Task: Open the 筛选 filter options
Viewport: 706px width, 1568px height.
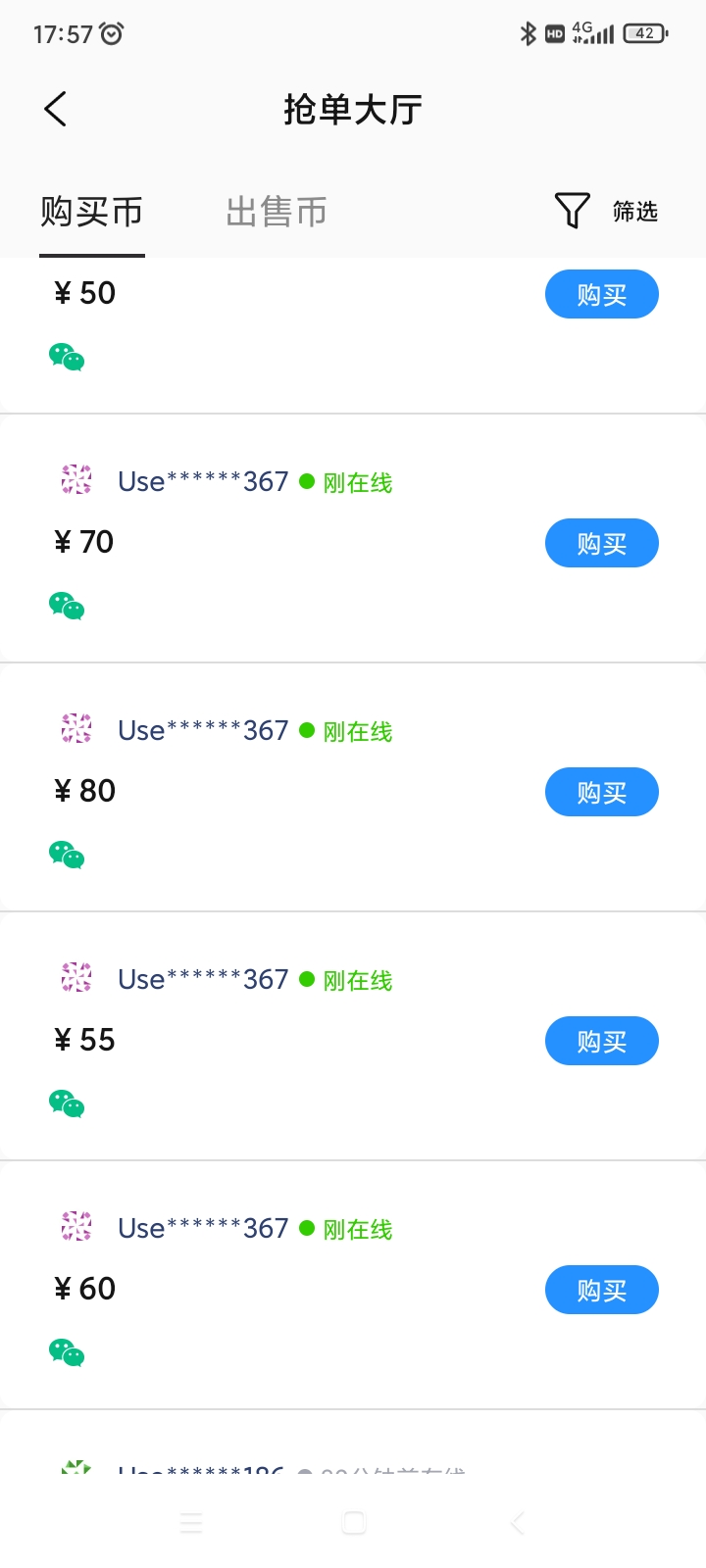Action: click(607, 211)
